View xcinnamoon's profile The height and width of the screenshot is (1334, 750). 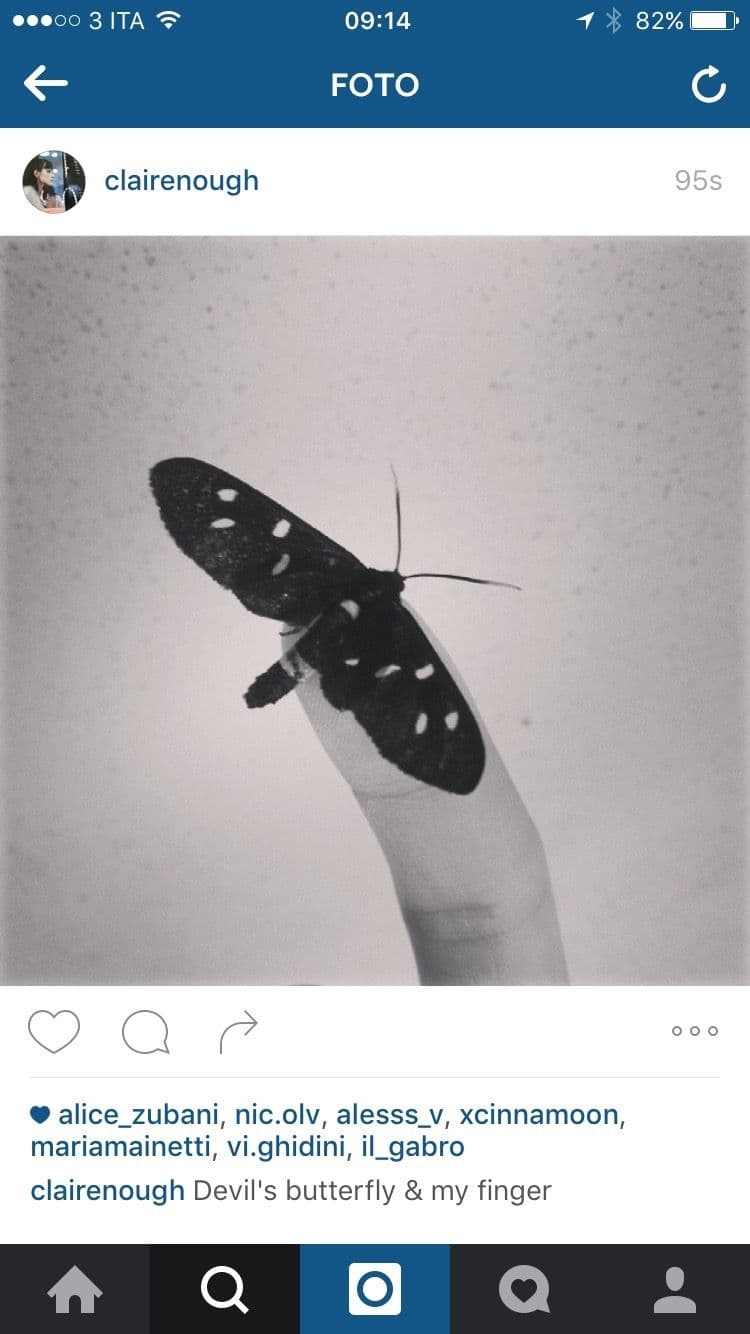tap(540, 1115)
